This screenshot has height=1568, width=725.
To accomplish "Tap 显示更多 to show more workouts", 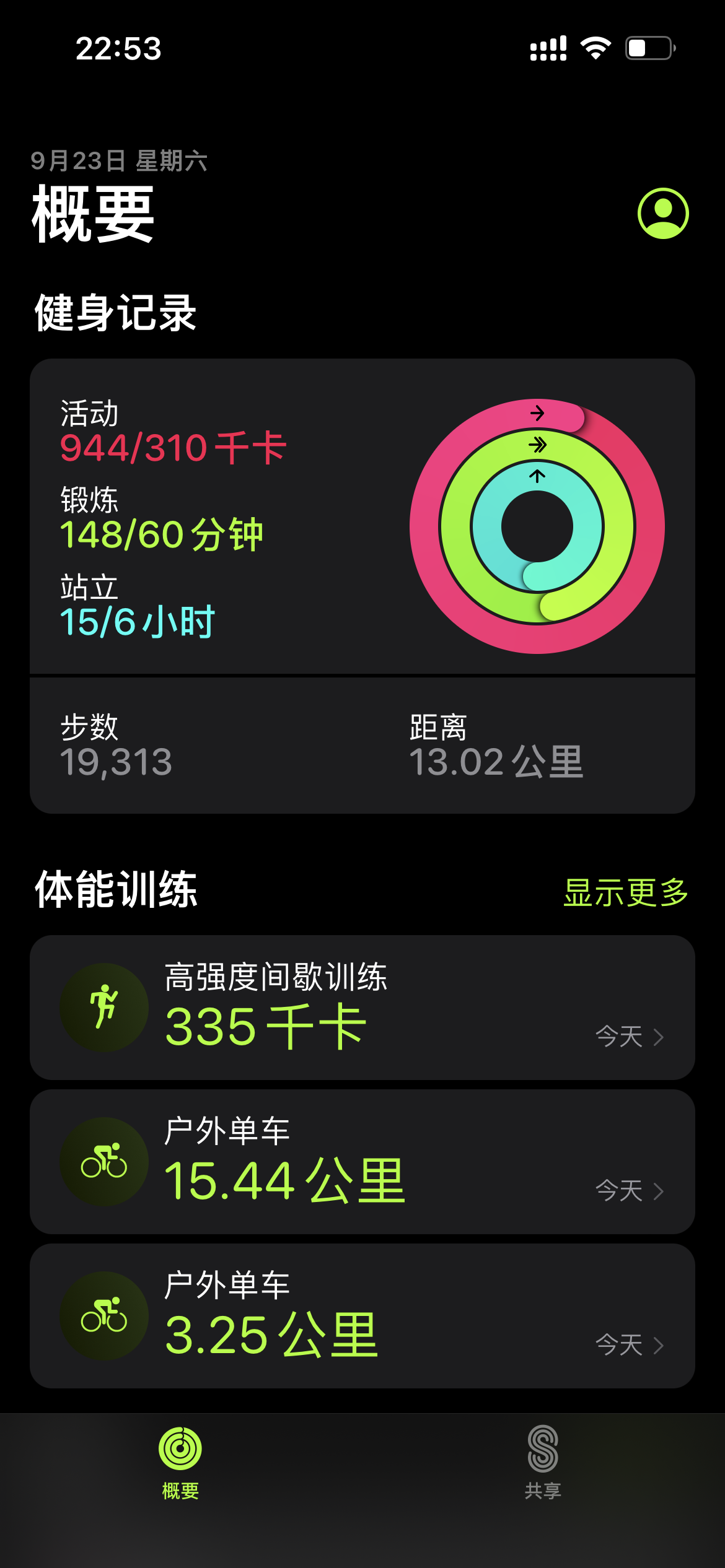I will 626,892.
